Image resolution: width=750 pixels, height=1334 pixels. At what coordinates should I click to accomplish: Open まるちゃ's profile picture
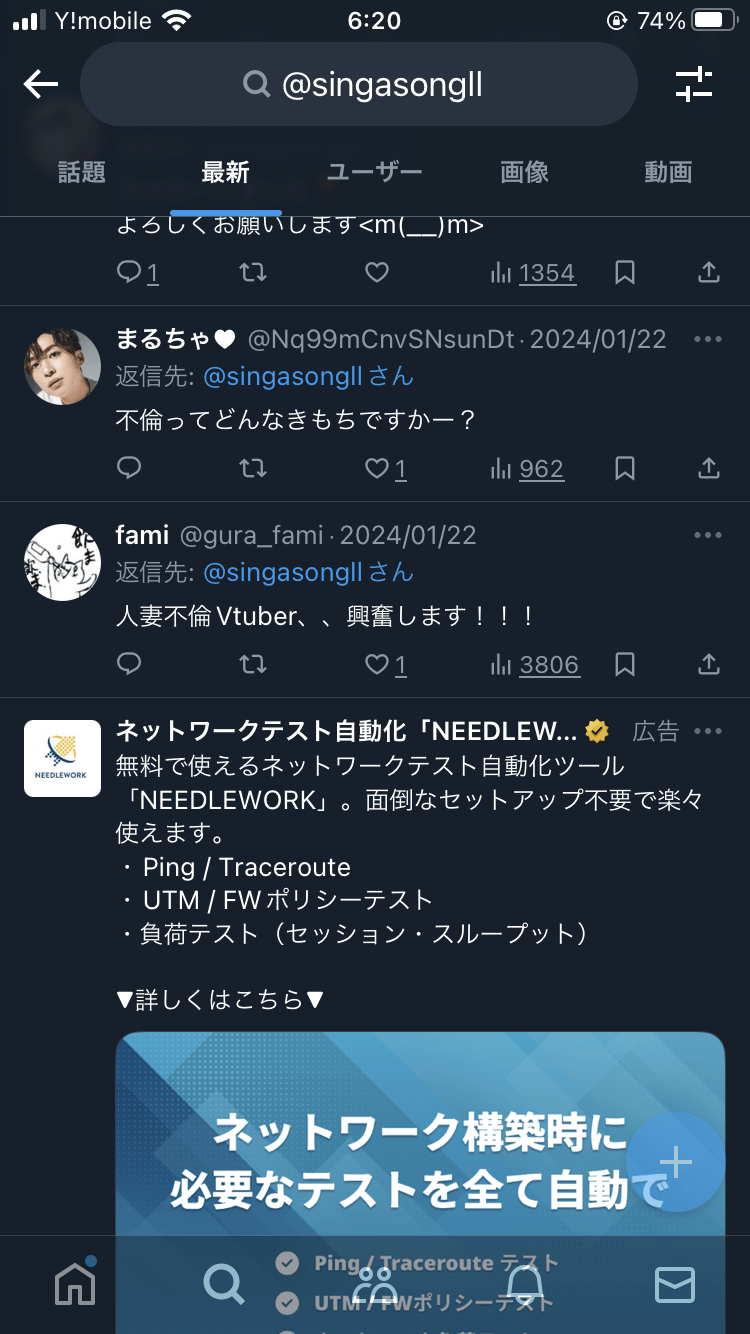[62, 367]
